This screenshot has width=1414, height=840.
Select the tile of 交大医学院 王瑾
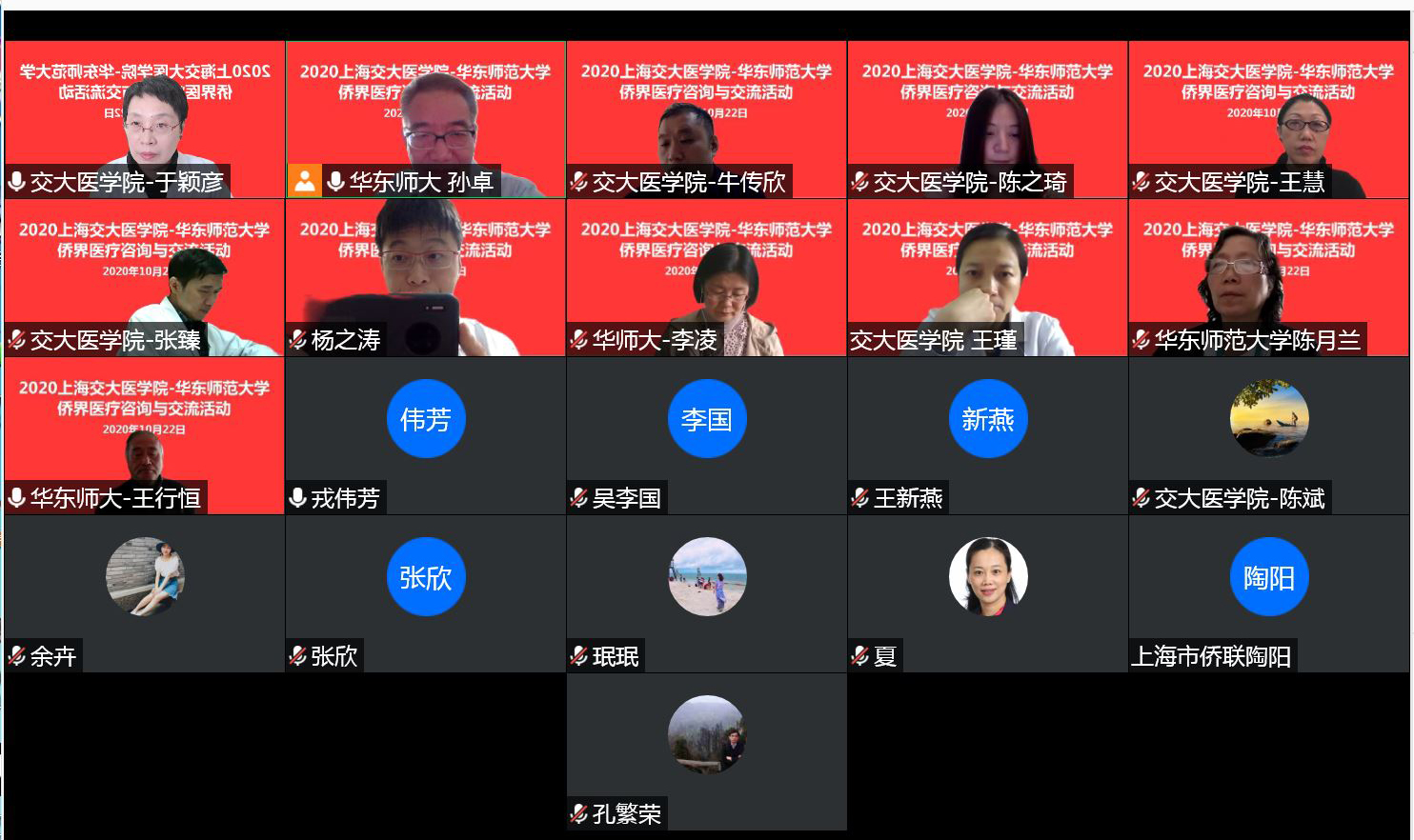987,277
